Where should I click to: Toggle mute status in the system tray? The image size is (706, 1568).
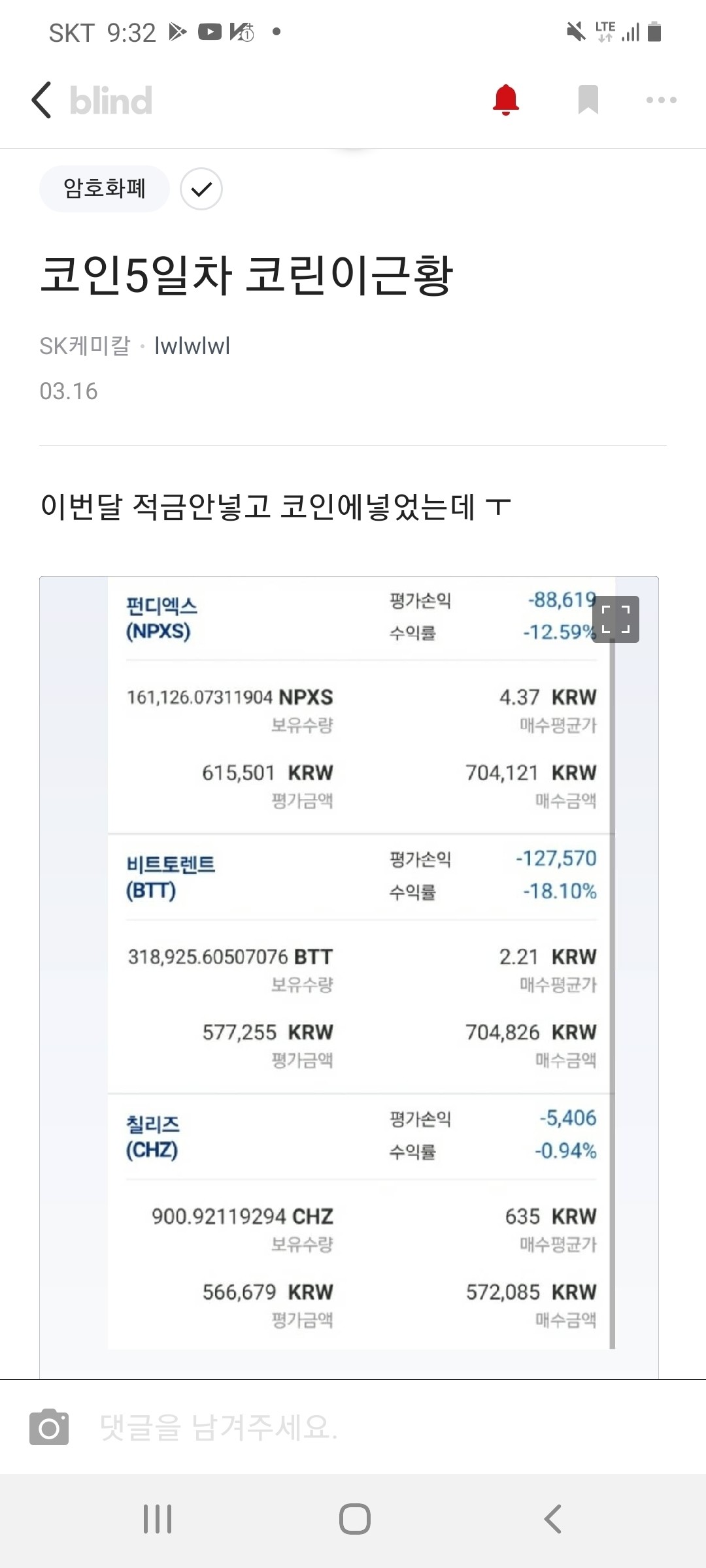(576, 33)
